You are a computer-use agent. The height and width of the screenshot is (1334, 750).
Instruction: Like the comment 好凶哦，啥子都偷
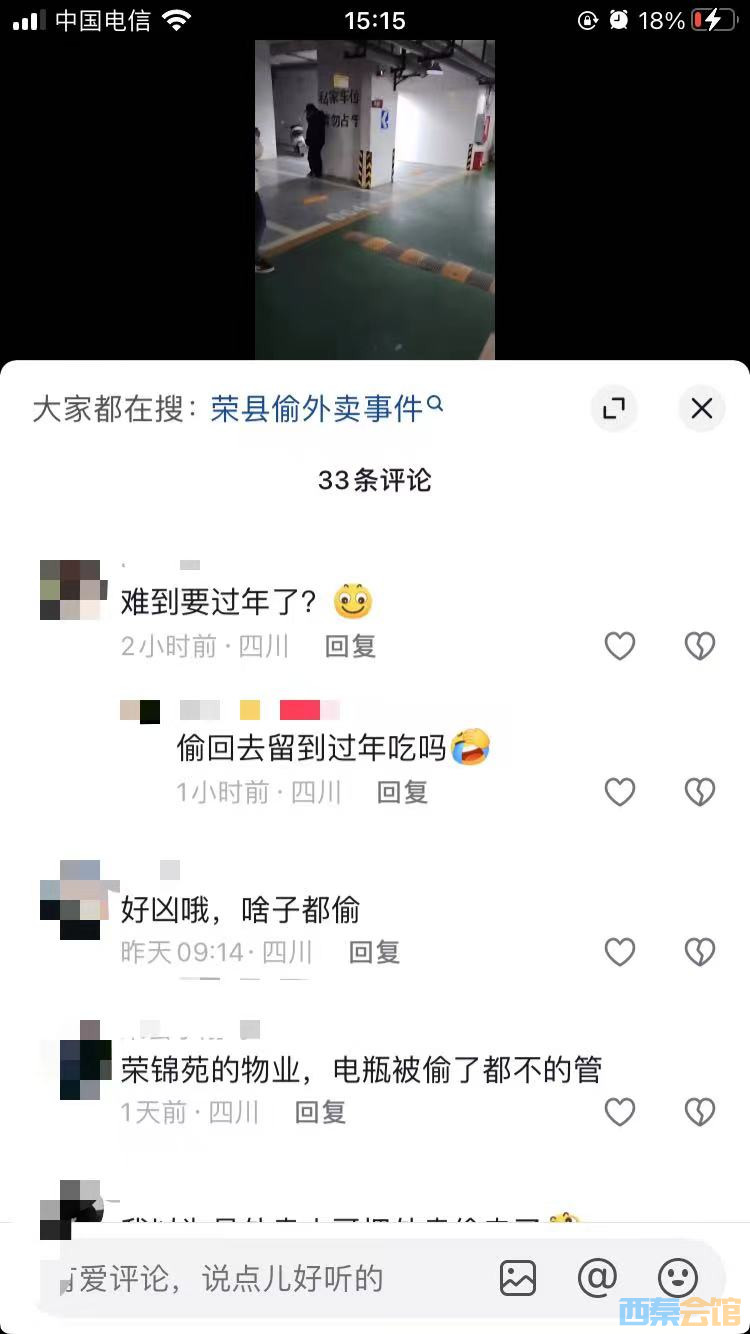pyautogui.click(x=620, y=952)
